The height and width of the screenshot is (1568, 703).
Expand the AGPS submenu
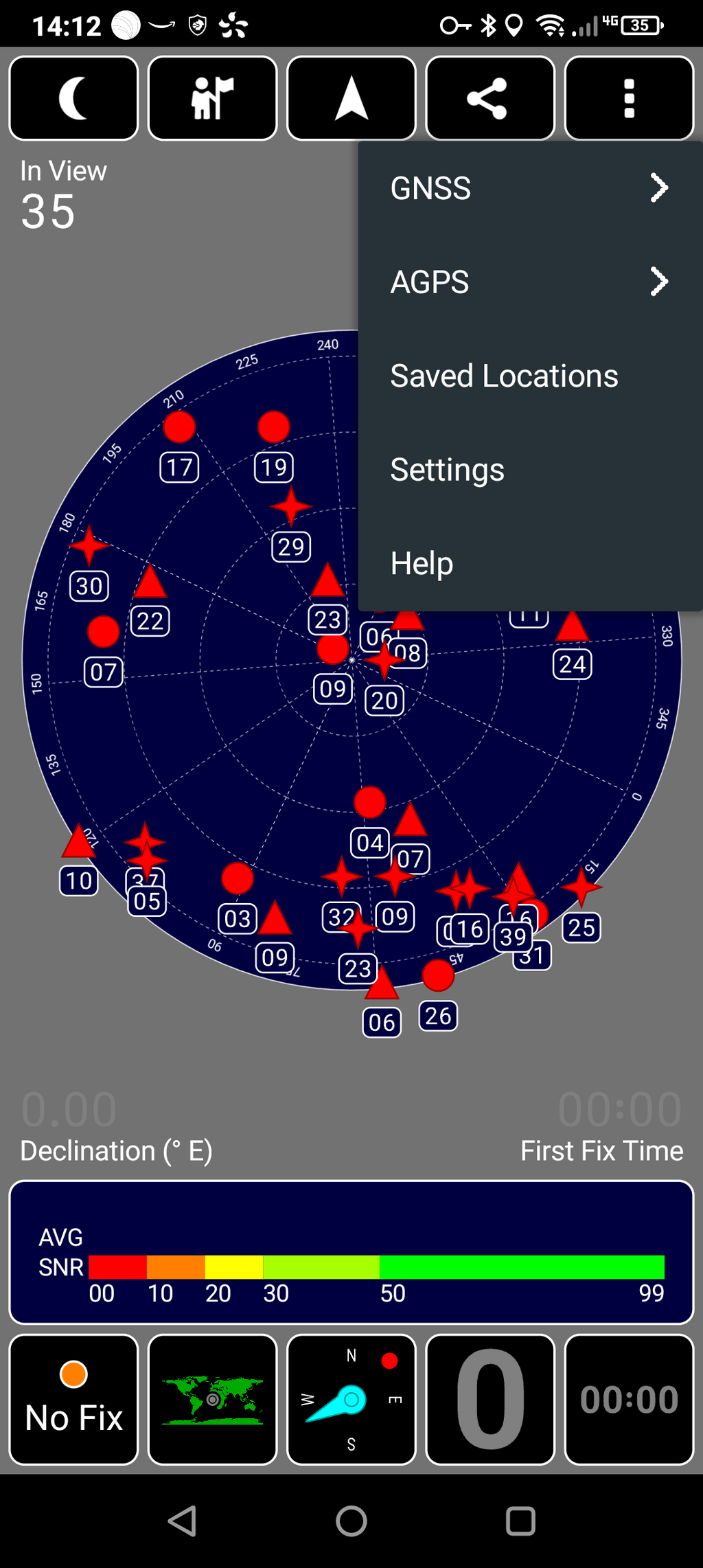[x=530, y=282]
